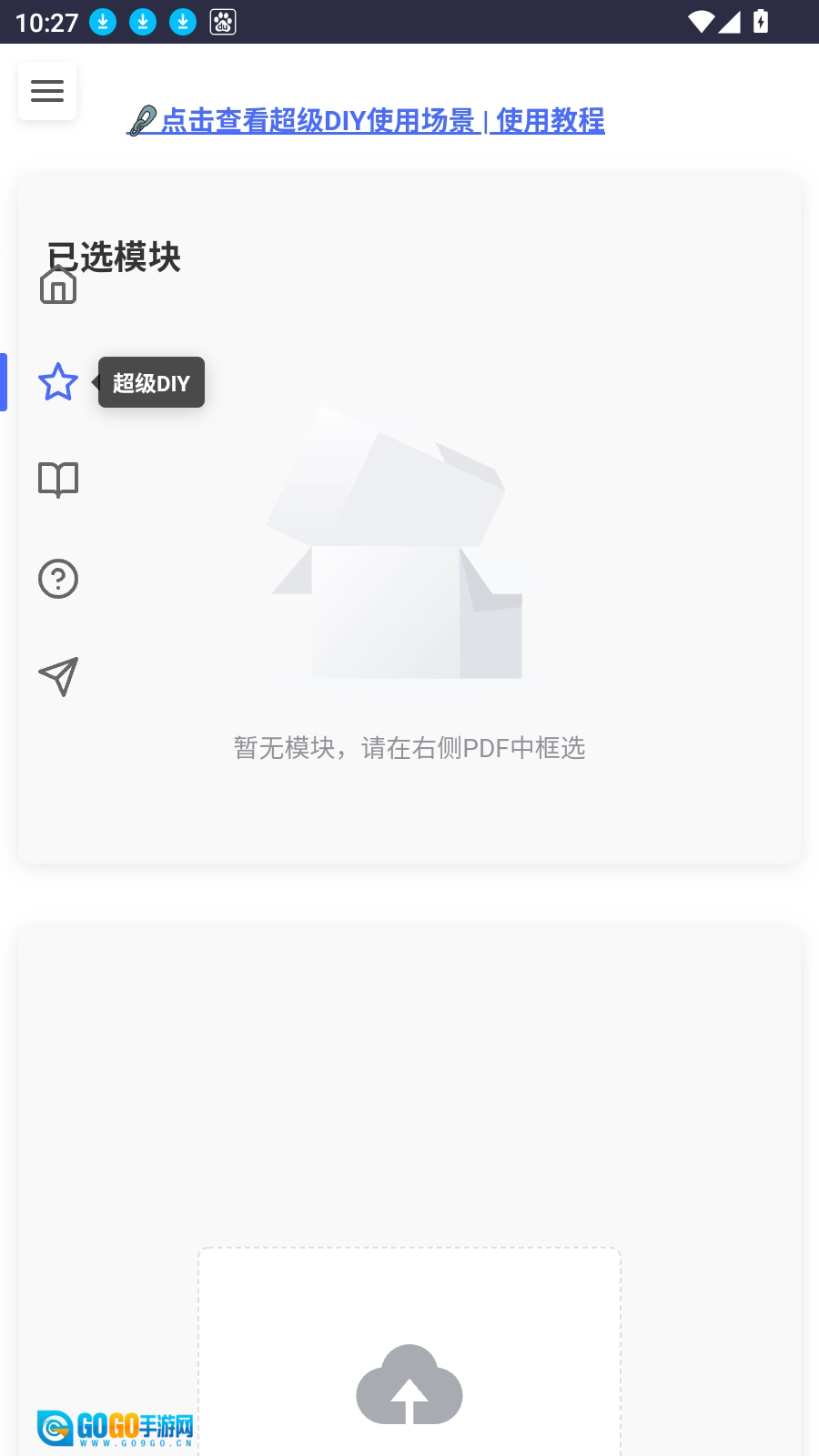Open the book icon in sidebar
Screen dimensions: 819x1456
click(x=58, y=480)
